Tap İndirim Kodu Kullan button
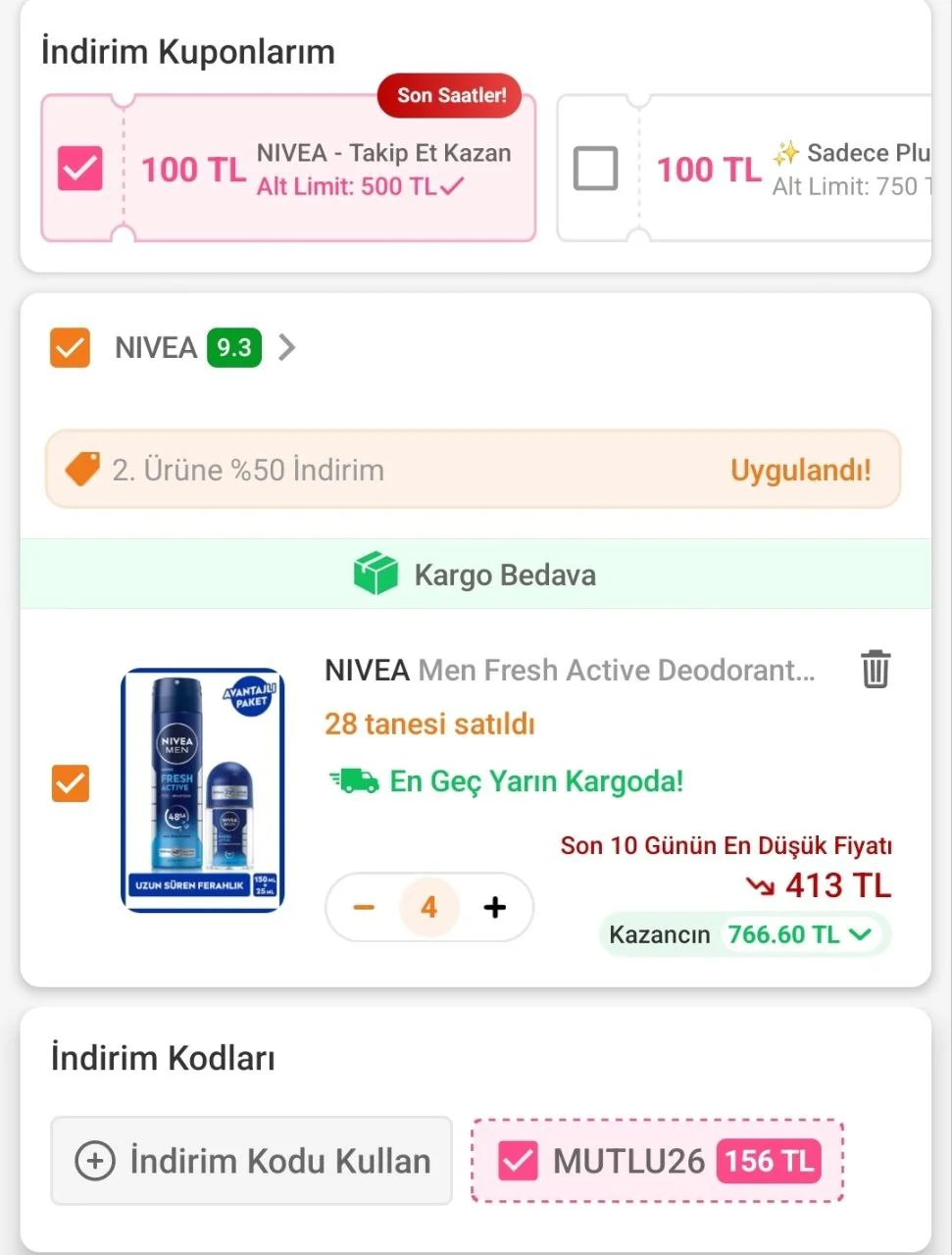Viewport: 952px width, 1255px height. click(252, 1161)
